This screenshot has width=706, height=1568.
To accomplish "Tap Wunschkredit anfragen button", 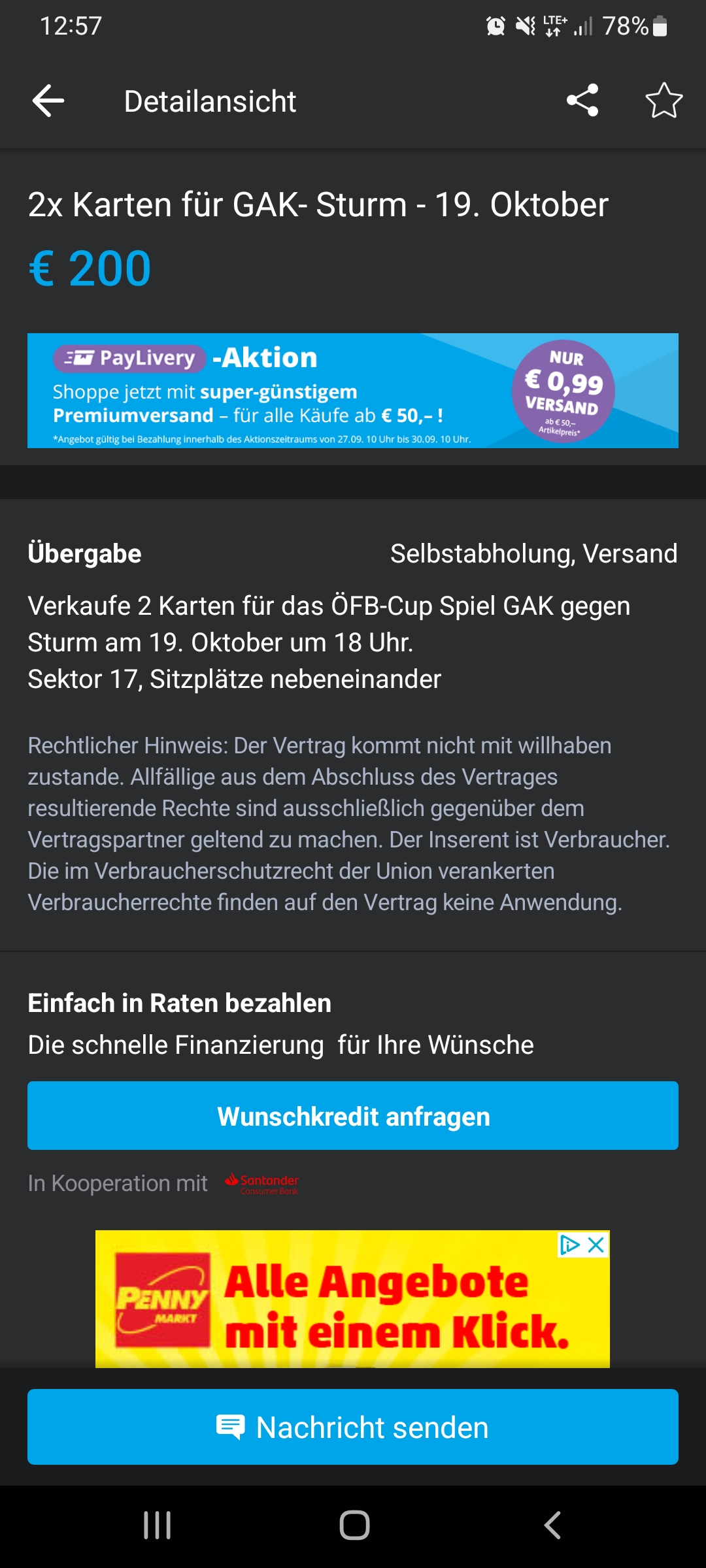I will pyautogui.click(x=353, y=1116).
